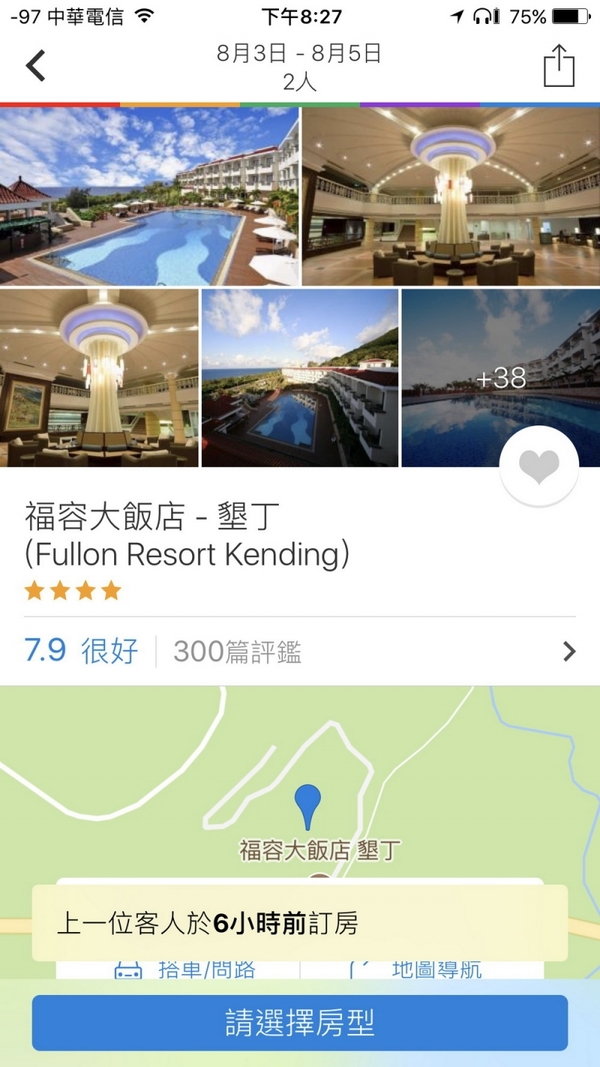Share this hotel listing
Screen dimensions: 600x1067
tap(559, 65)
